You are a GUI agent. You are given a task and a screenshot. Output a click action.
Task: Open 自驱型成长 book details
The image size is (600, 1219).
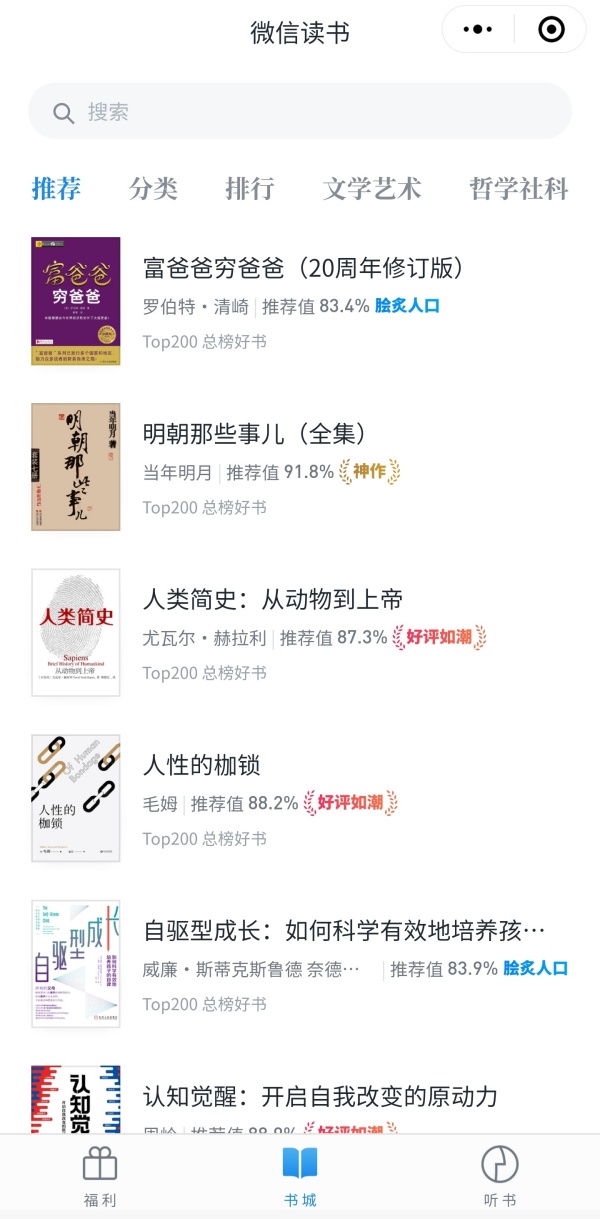click(345, 932)
